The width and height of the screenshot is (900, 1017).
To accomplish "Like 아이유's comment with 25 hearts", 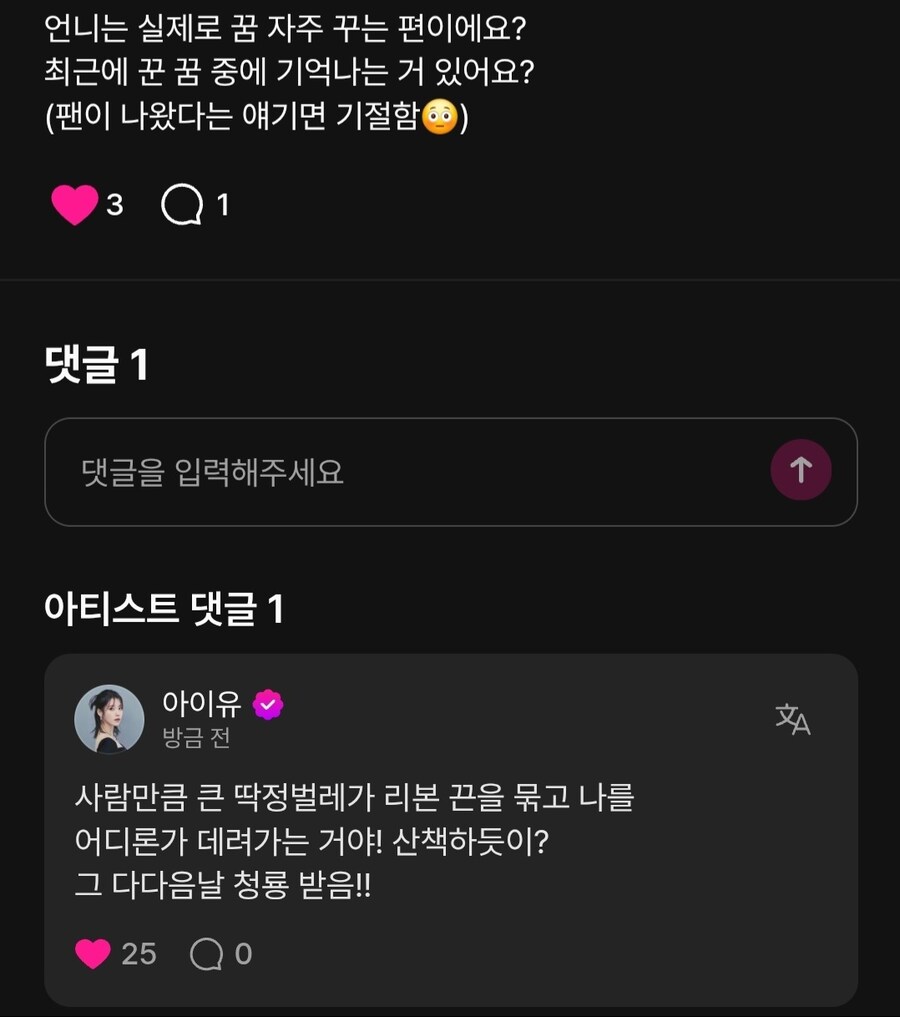I will coord(93,953).
